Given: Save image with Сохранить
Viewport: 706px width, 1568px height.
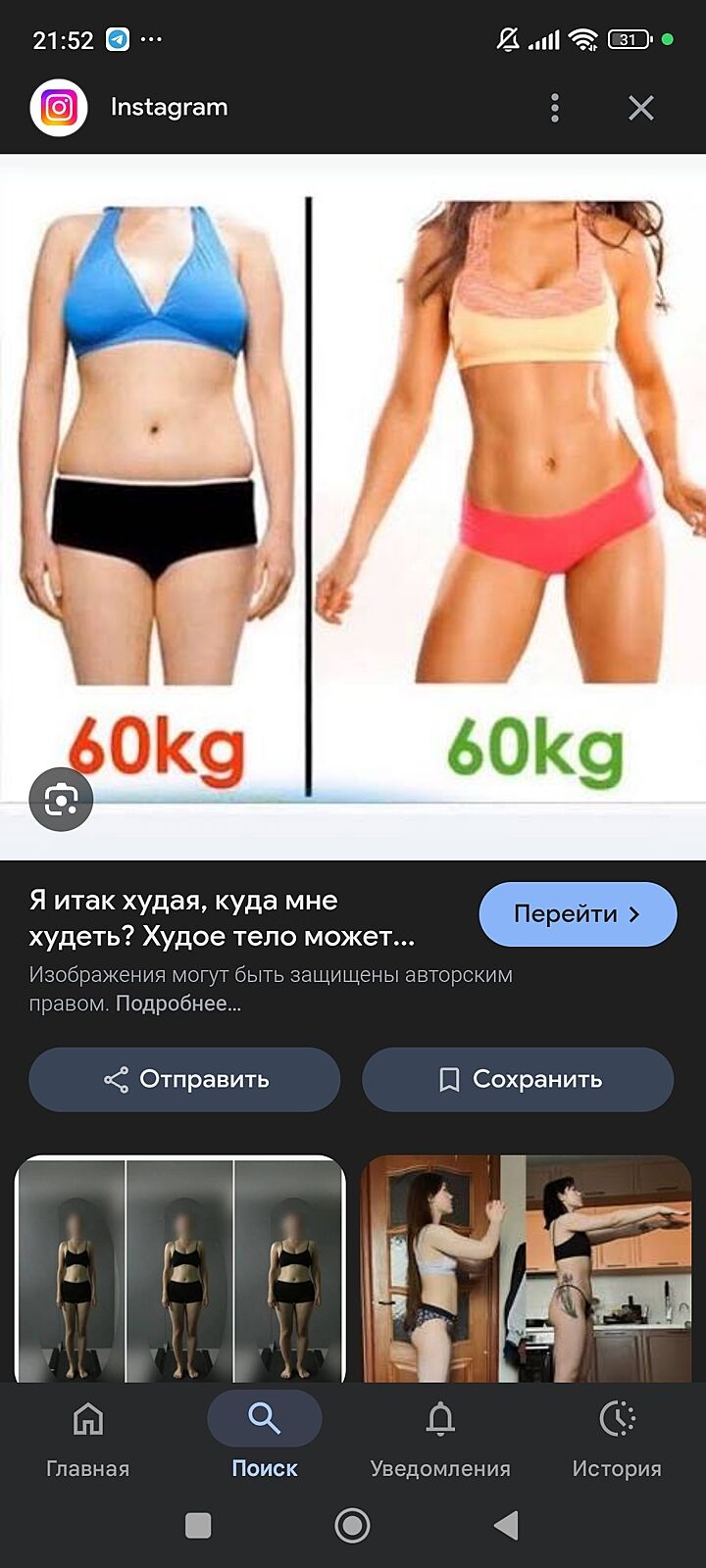Looking at the screenshot, I should coord(518,1079).
